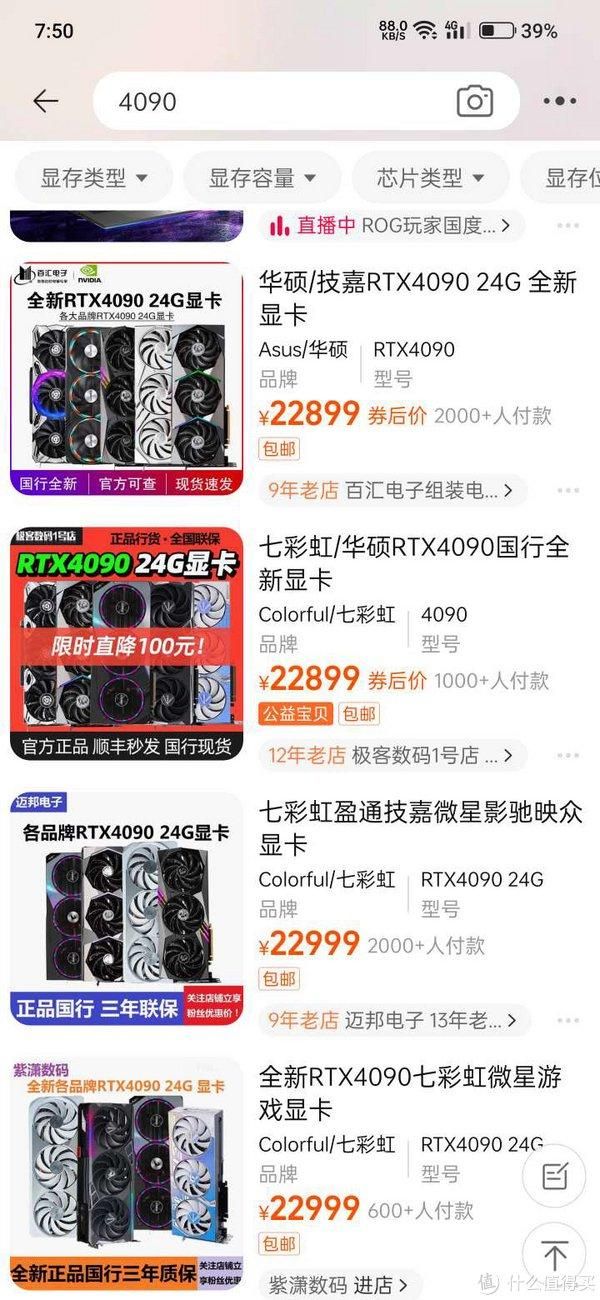Enter the 紫潇数码 store

[338, 1284]
